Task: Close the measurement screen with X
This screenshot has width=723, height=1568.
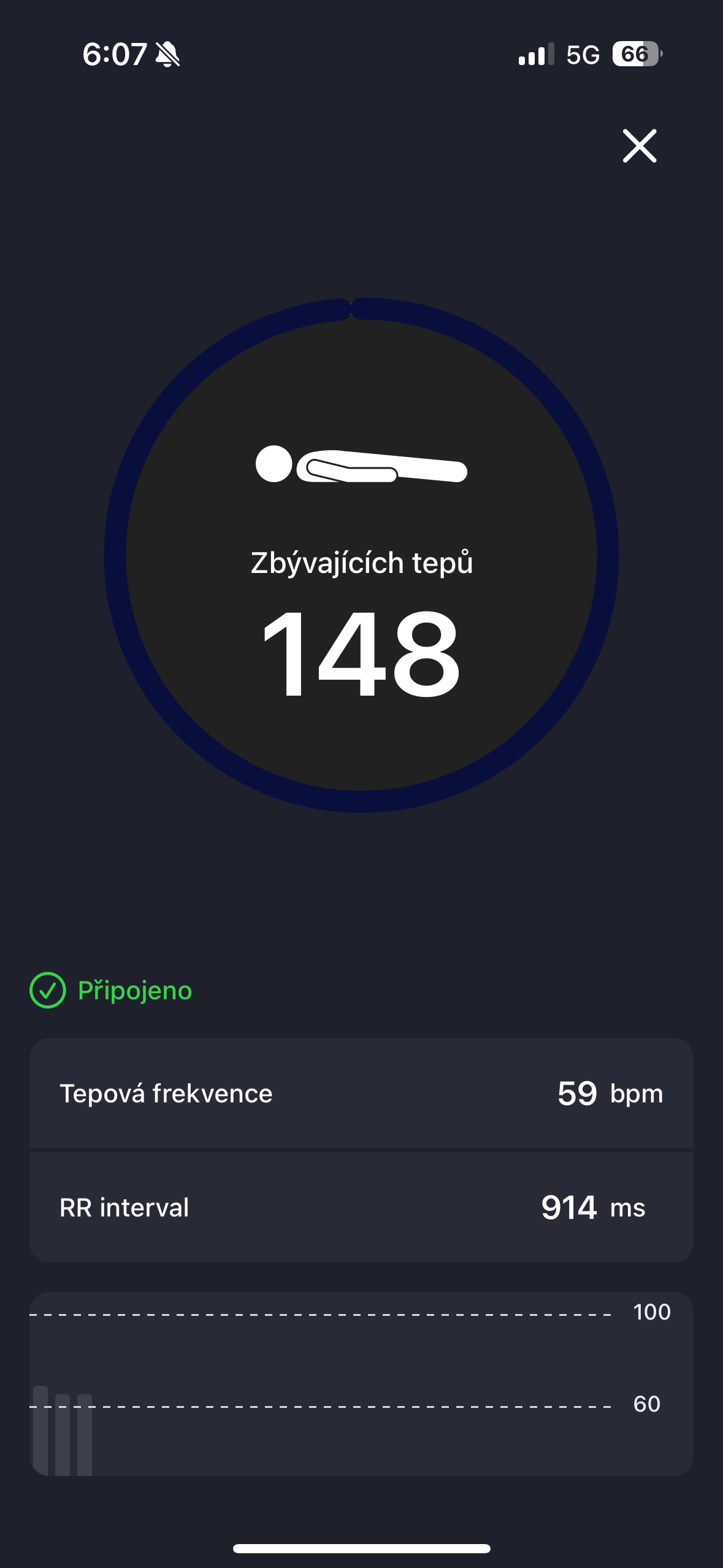Action: [638, 147]
